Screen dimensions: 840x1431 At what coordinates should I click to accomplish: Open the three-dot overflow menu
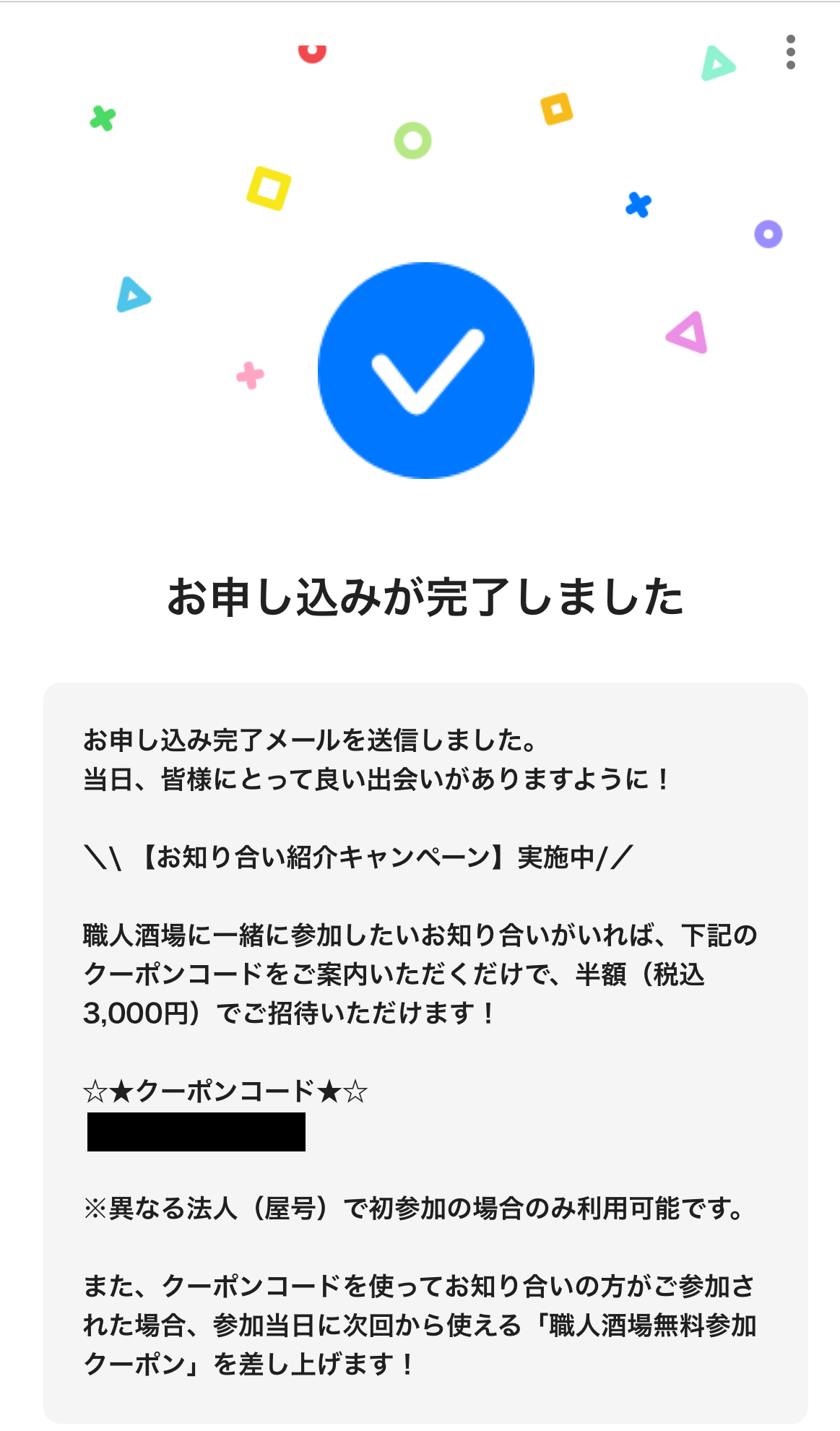(x=791, y=52)
